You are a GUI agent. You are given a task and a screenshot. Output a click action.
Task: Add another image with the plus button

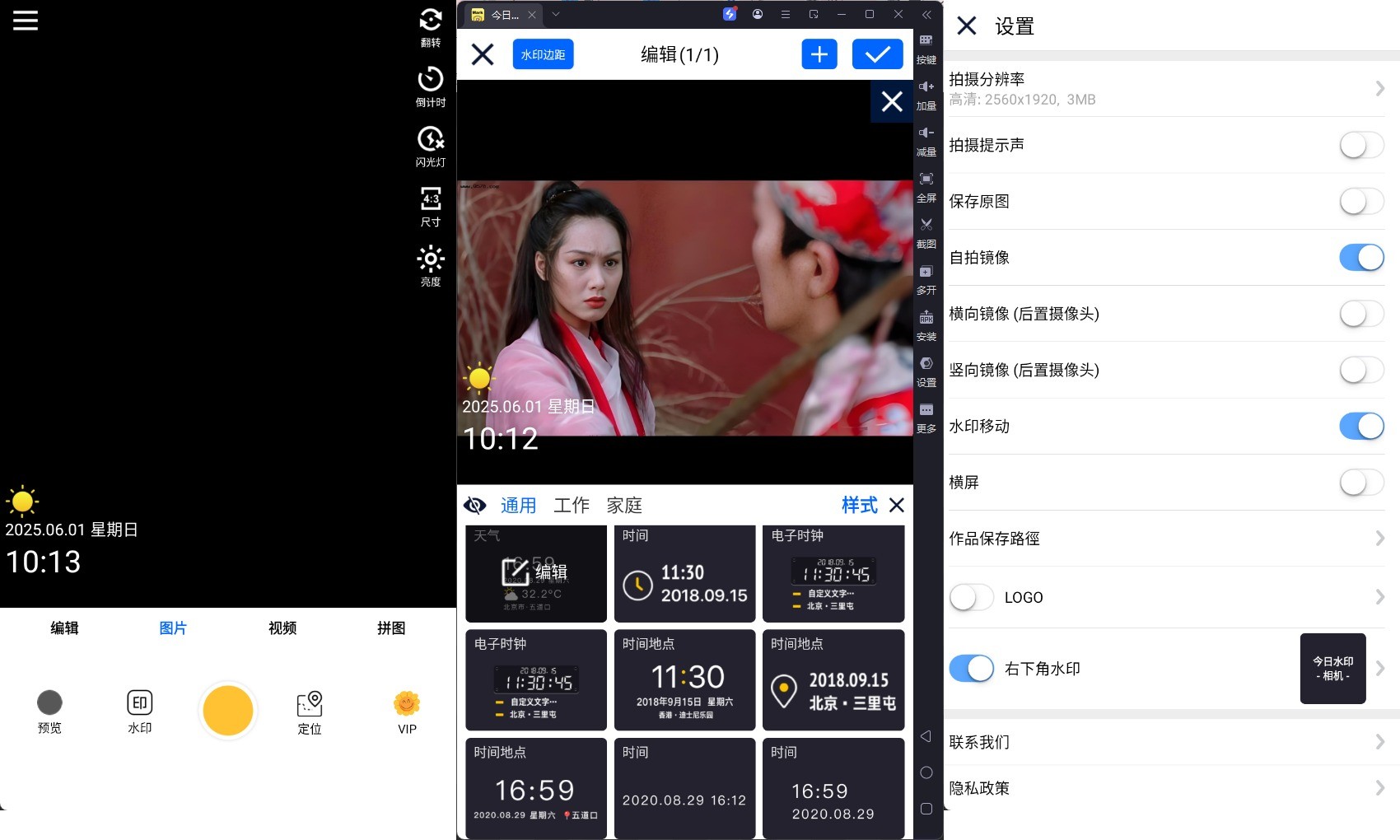pyautogui.click(x=819, y=54)
